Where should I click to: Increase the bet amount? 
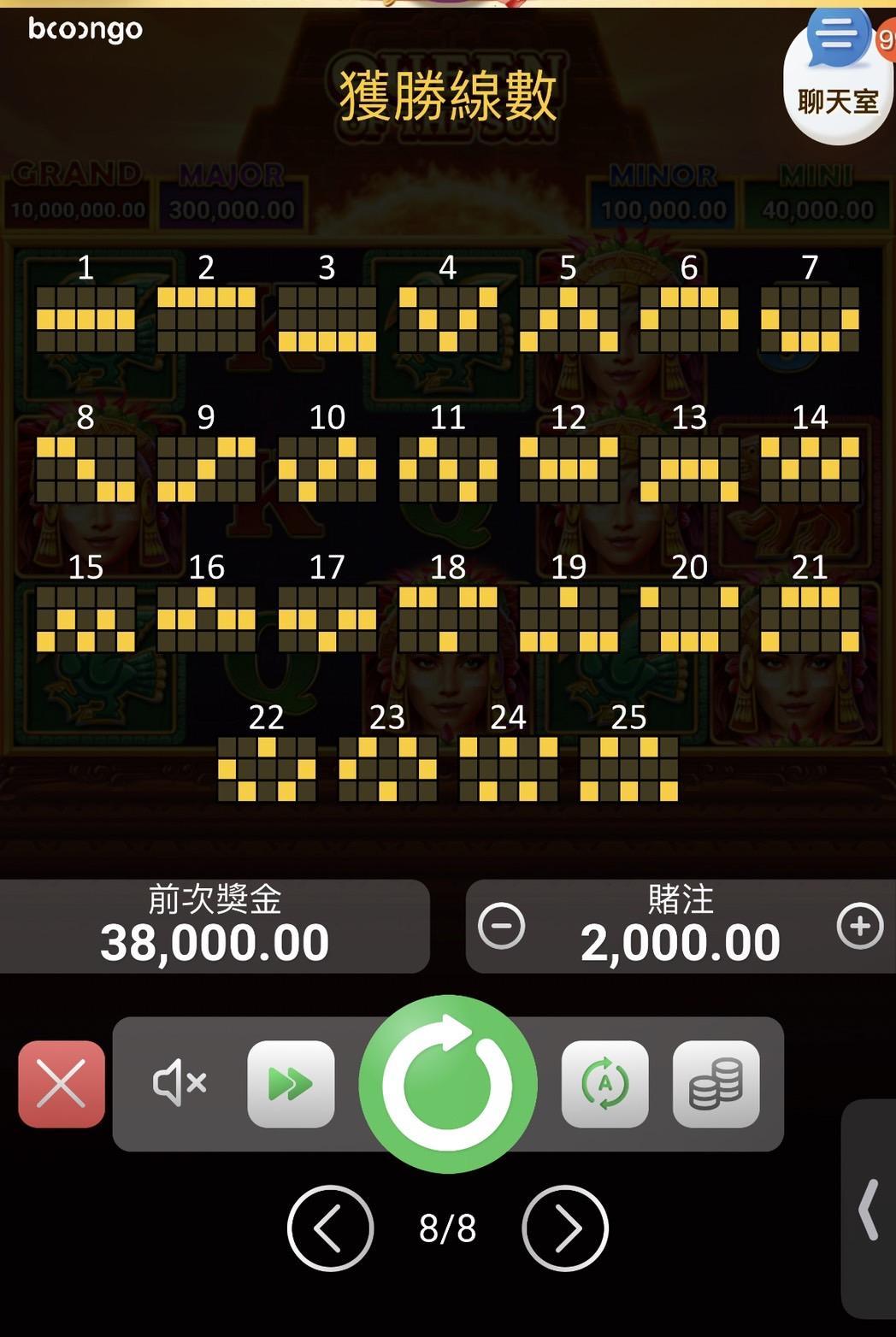pyautogui.click(x=859, y=925)
